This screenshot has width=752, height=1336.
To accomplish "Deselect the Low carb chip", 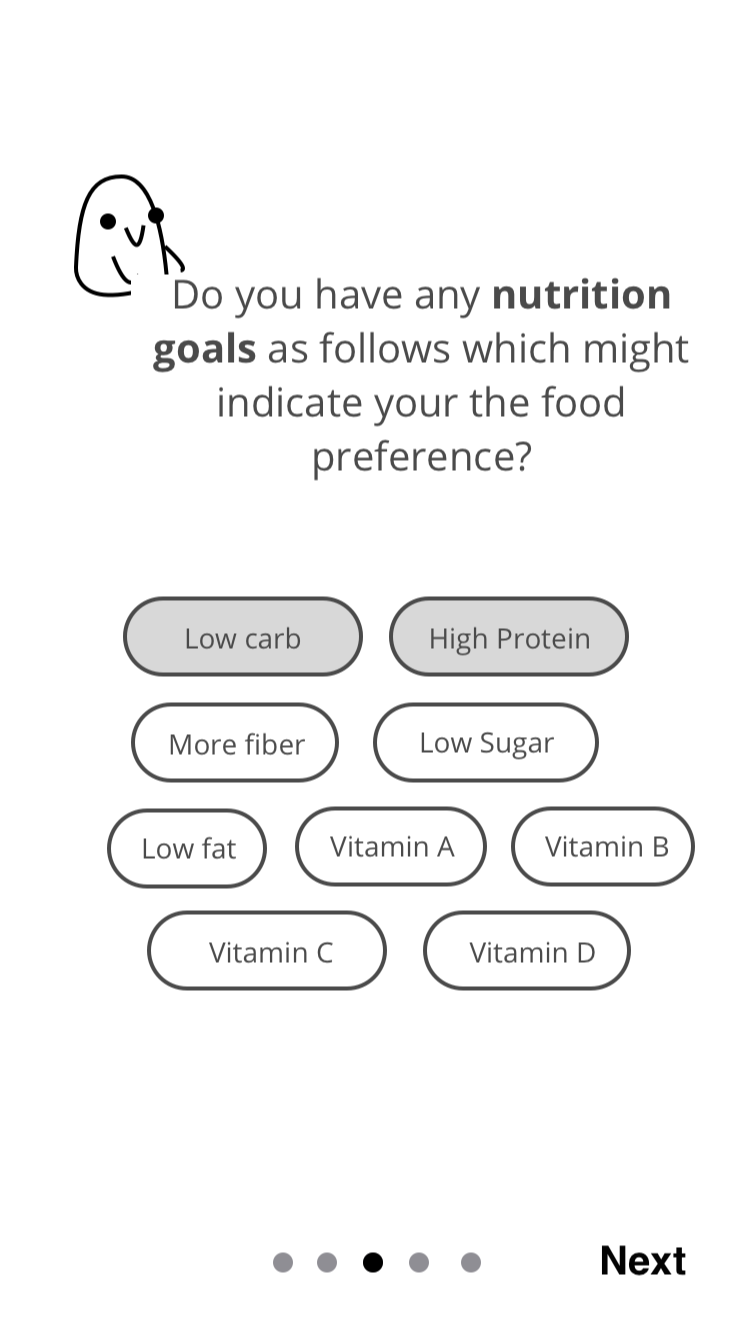I will [x=243, y=637].
